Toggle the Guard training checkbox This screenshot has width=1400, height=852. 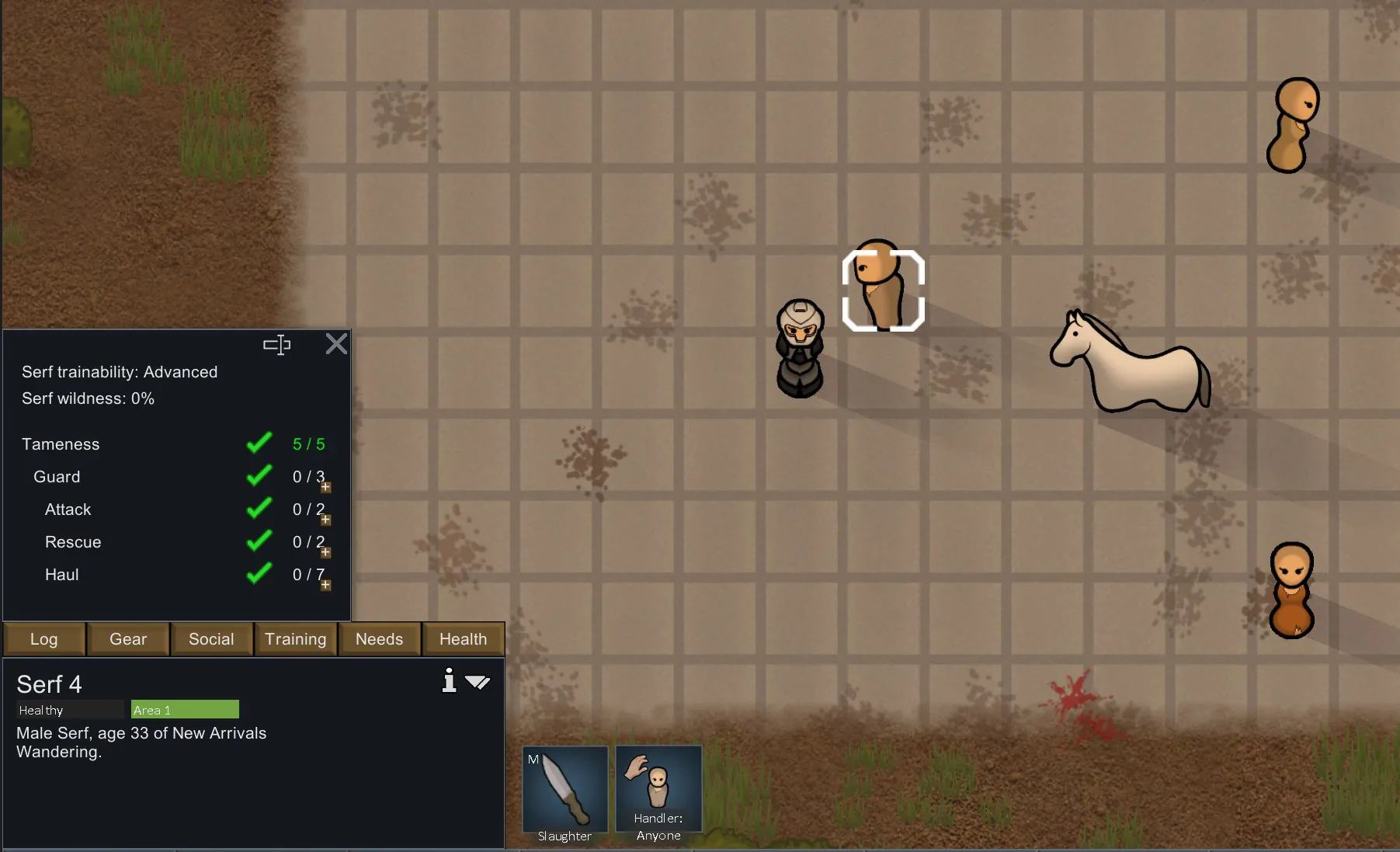click(x=259, y=476)
